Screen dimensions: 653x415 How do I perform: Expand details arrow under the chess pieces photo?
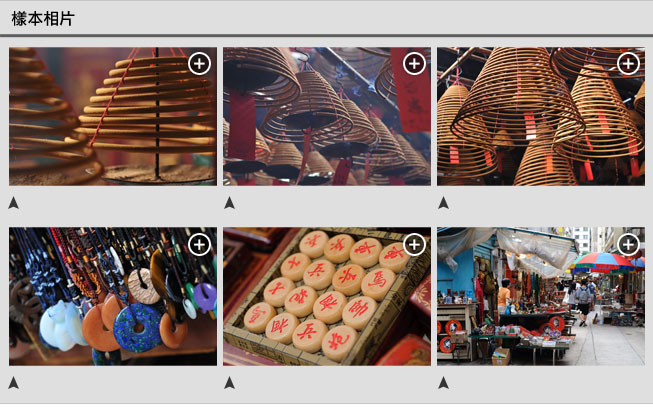click(x=229, y=383)
